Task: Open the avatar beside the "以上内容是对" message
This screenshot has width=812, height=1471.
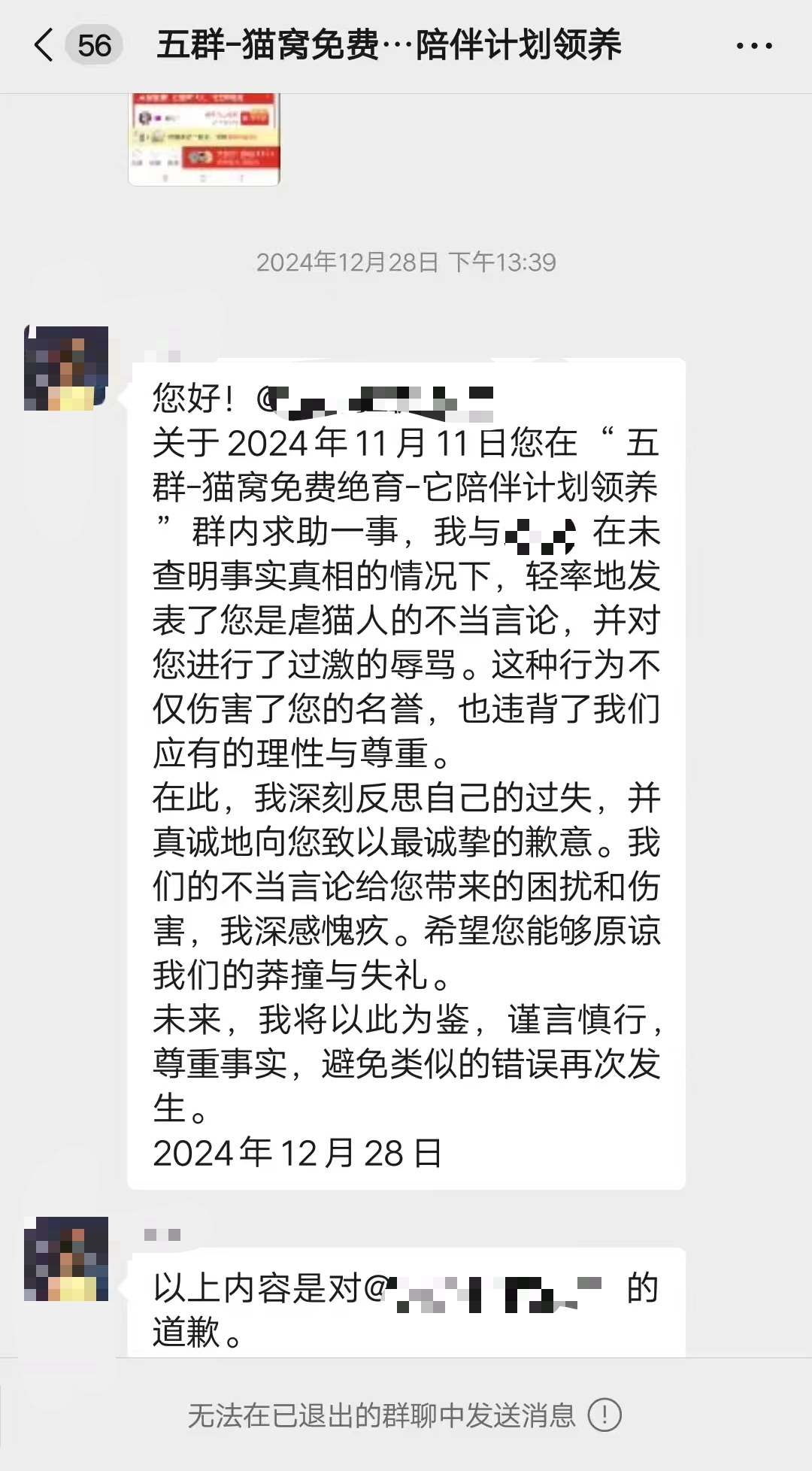Action: 66,1259
